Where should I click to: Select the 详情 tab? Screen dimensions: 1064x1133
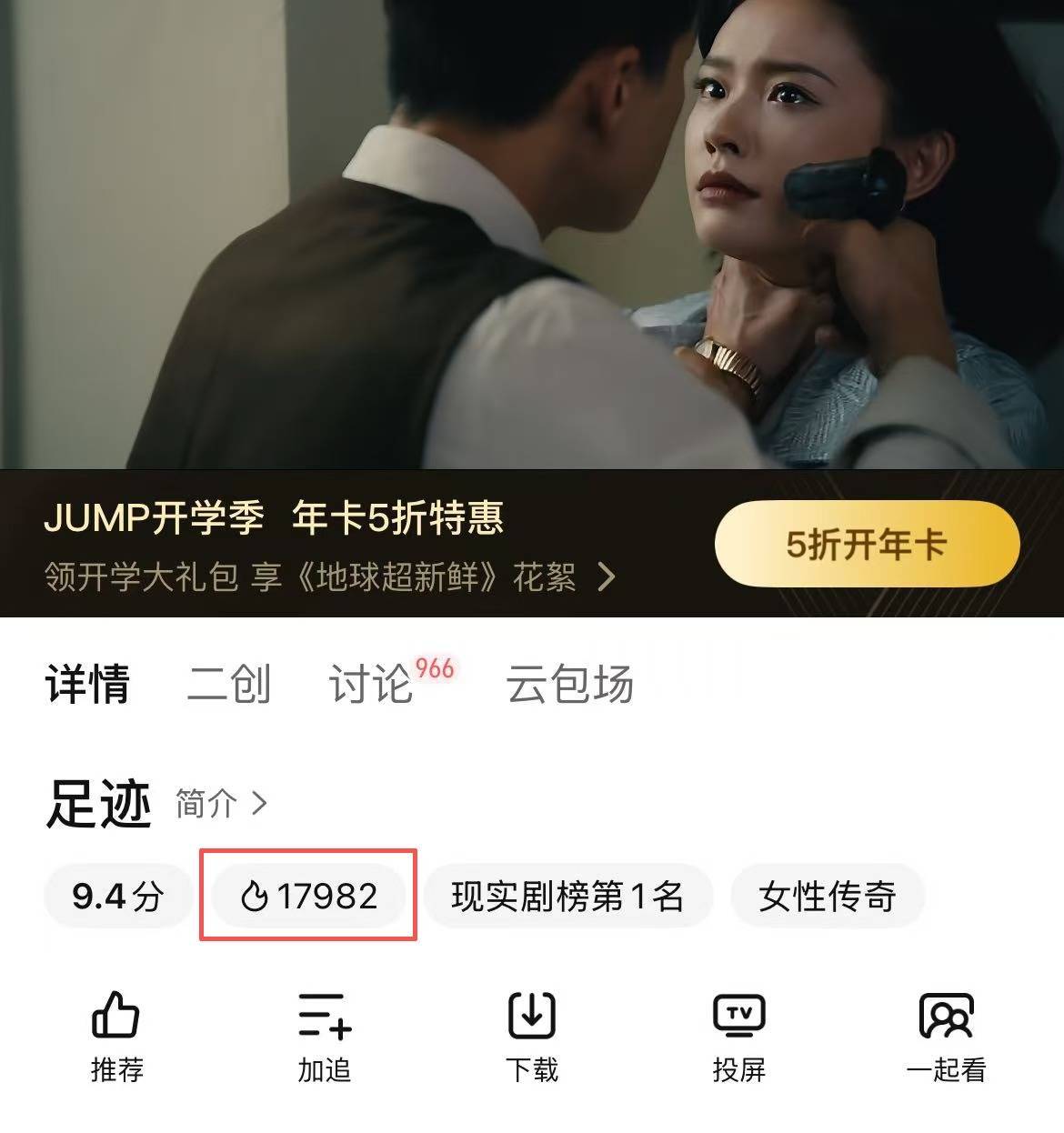click(87, 684)
